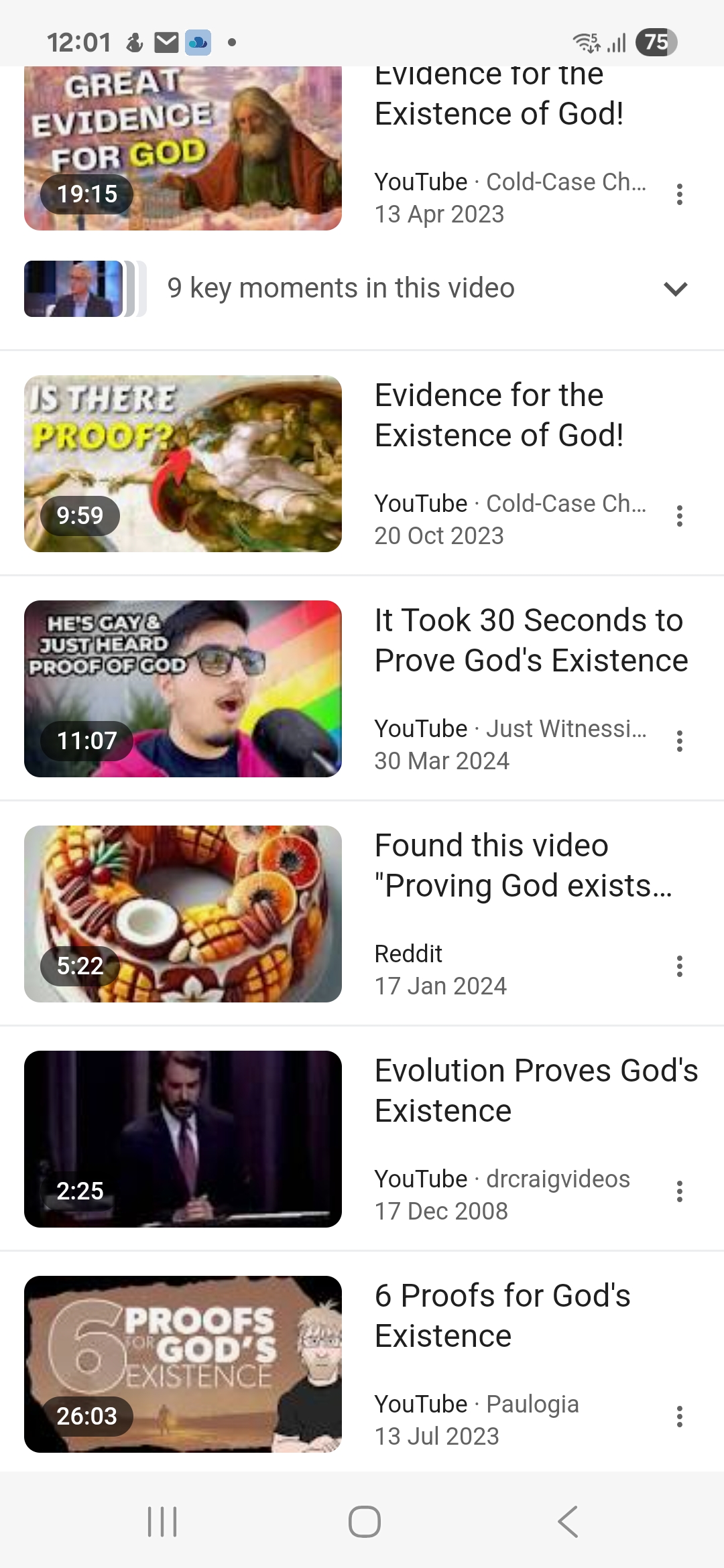The height and width of the screenshot is (1568, 724).
Task: Open options for the Paulogia video
Action: pos(679,1417)
